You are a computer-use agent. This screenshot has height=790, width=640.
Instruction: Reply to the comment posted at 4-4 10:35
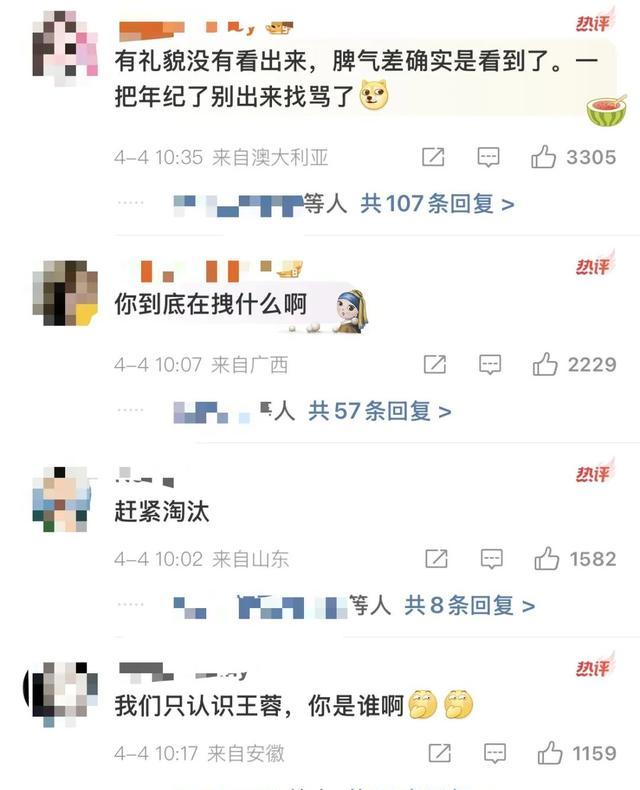pos(488,157)
